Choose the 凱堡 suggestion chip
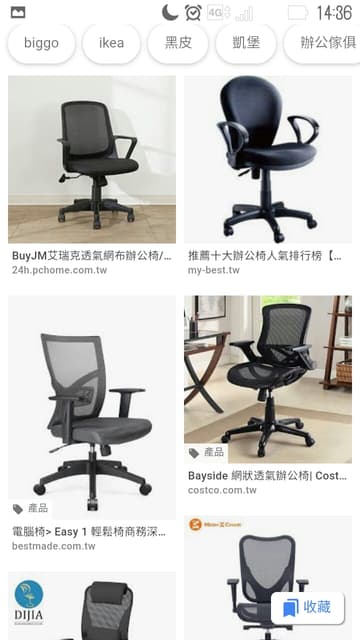Screen dimensions: 360x640 246,43
